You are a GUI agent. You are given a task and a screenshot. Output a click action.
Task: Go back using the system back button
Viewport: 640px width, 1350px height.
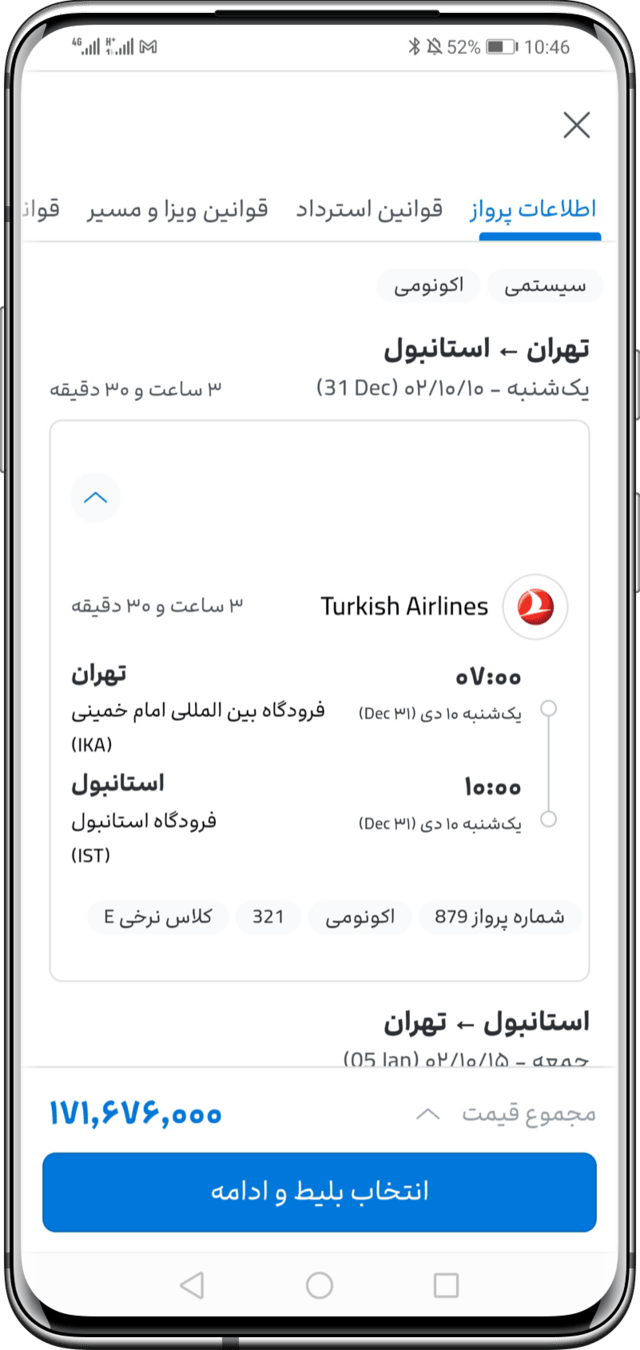tap(191, 1285)
